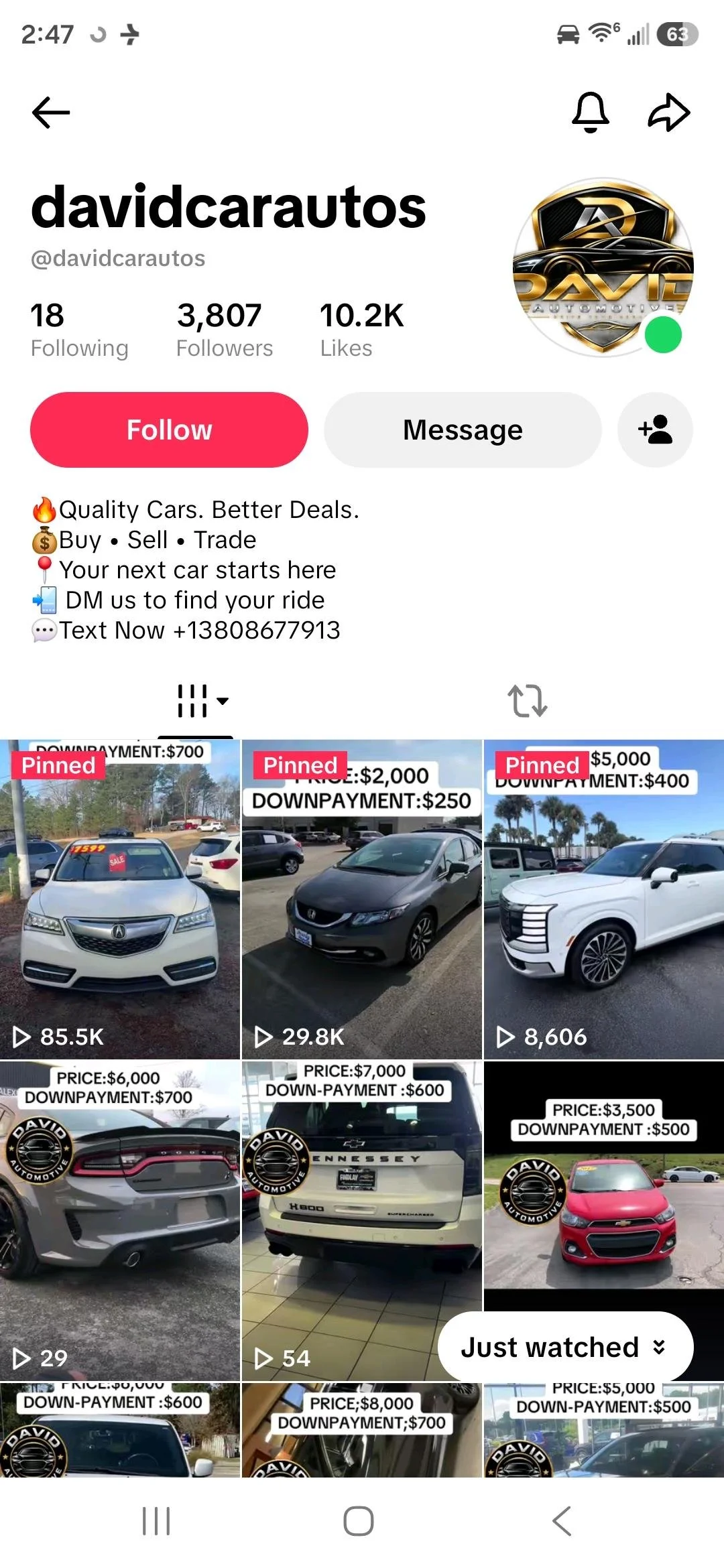This screenshot has width=724, height=1568.
Task: Open suggested accounts with the add-person button
Action: 655,430
